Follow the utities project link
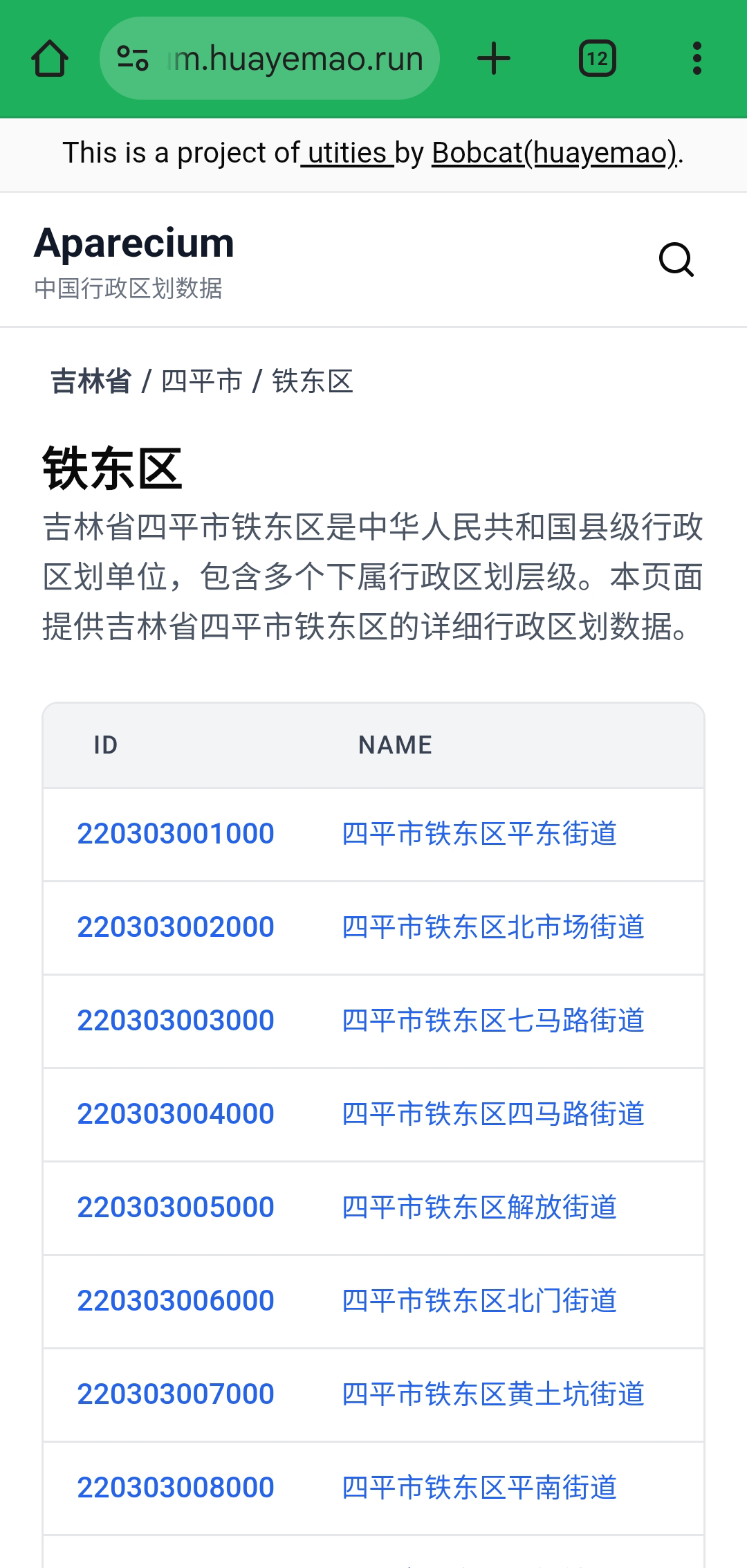This screenshot has width=747, height=1568. tap(347, 153)
